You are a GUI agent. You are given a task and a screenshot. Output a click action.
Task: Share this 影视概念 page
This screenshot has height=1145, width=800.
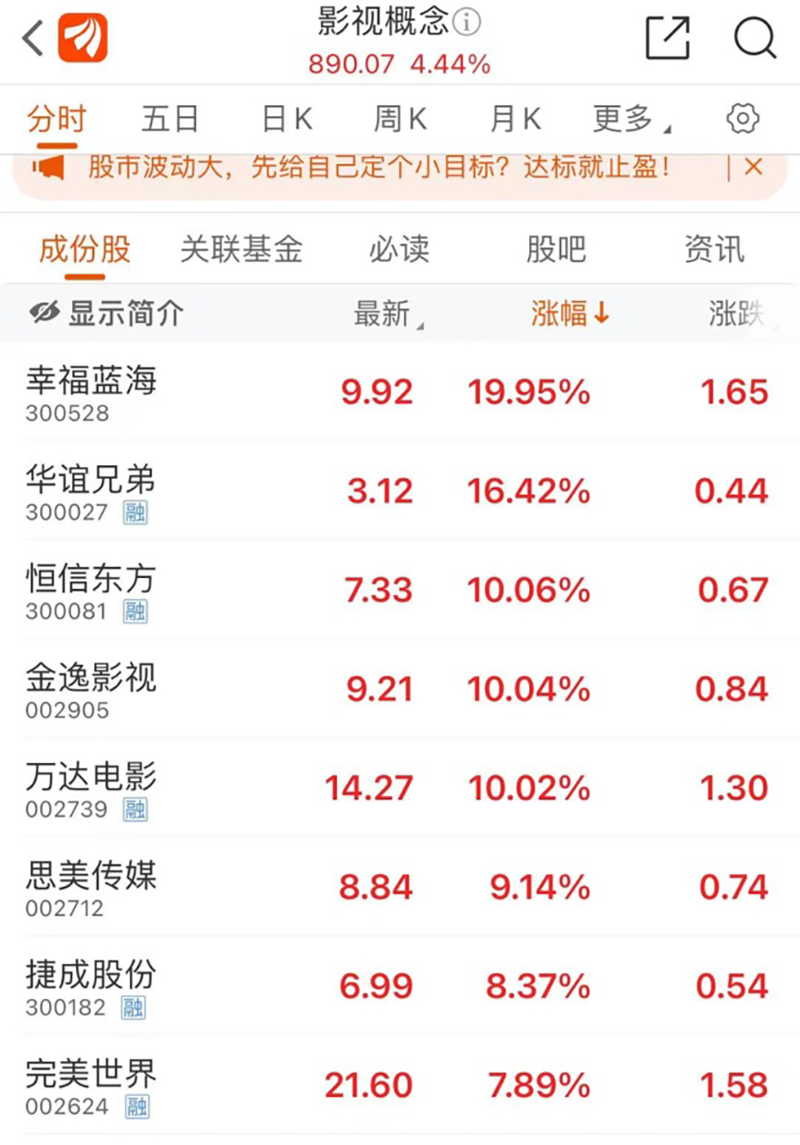[667, 39]
